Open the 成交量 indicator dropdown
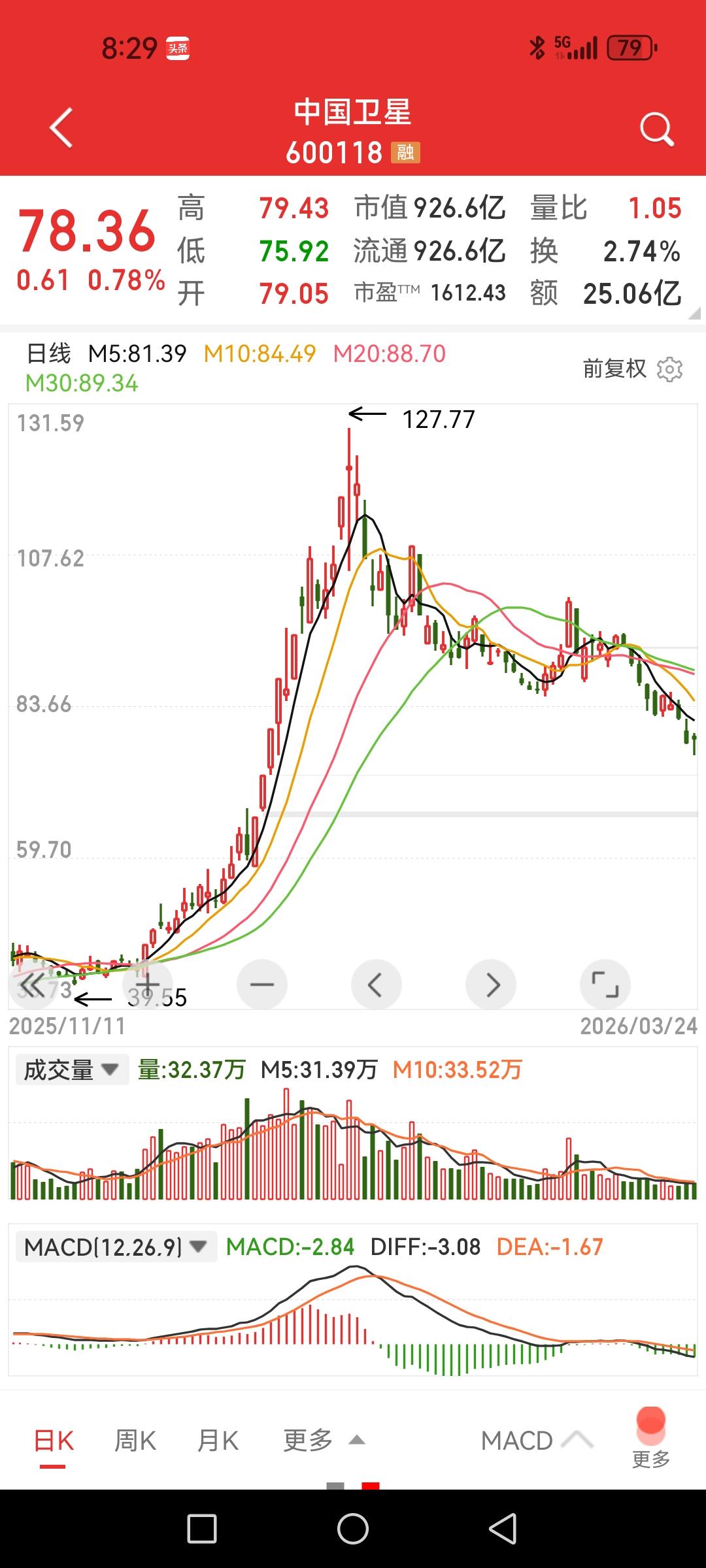This screenshot has height=1568, width=706. [x=71, y=1070]
